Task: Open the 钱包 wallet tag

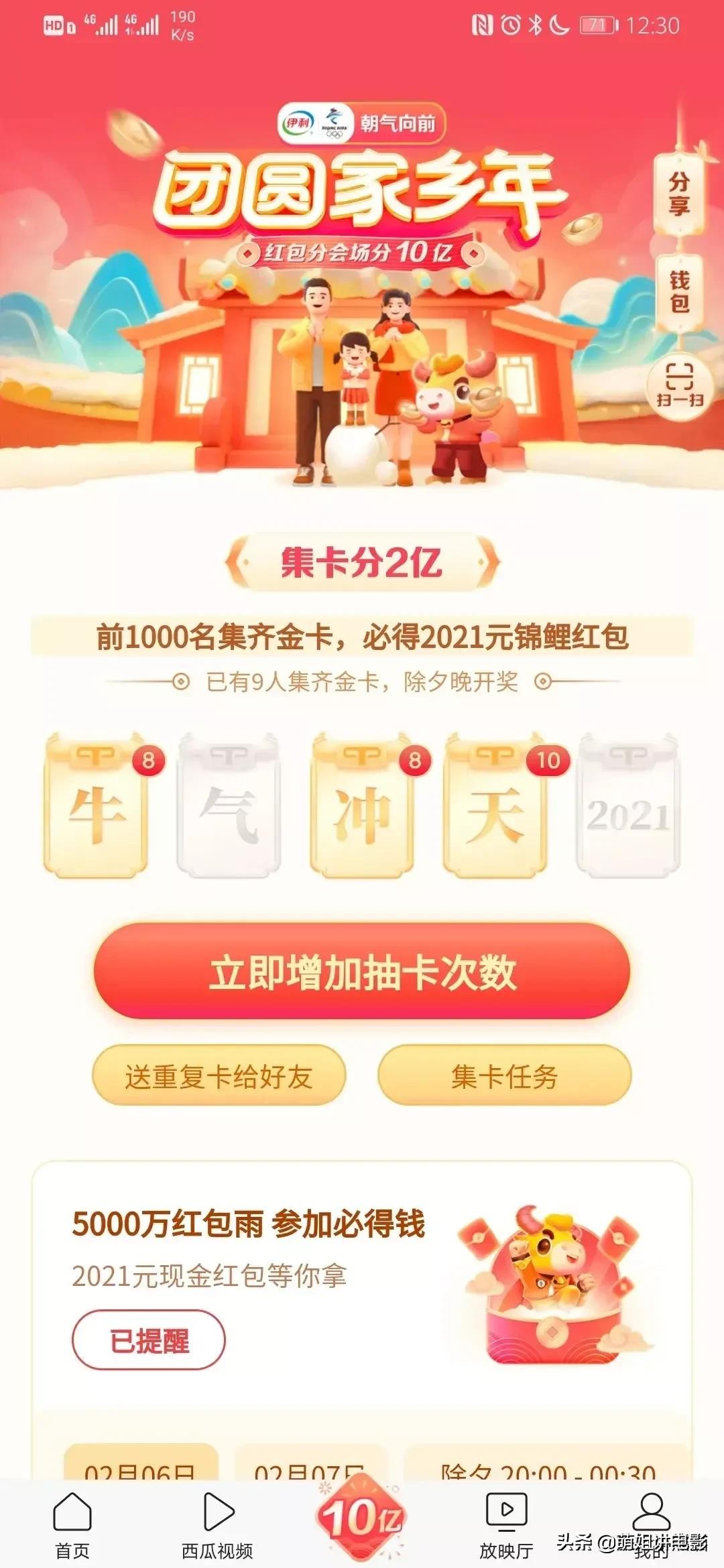Action: point(679,292)
